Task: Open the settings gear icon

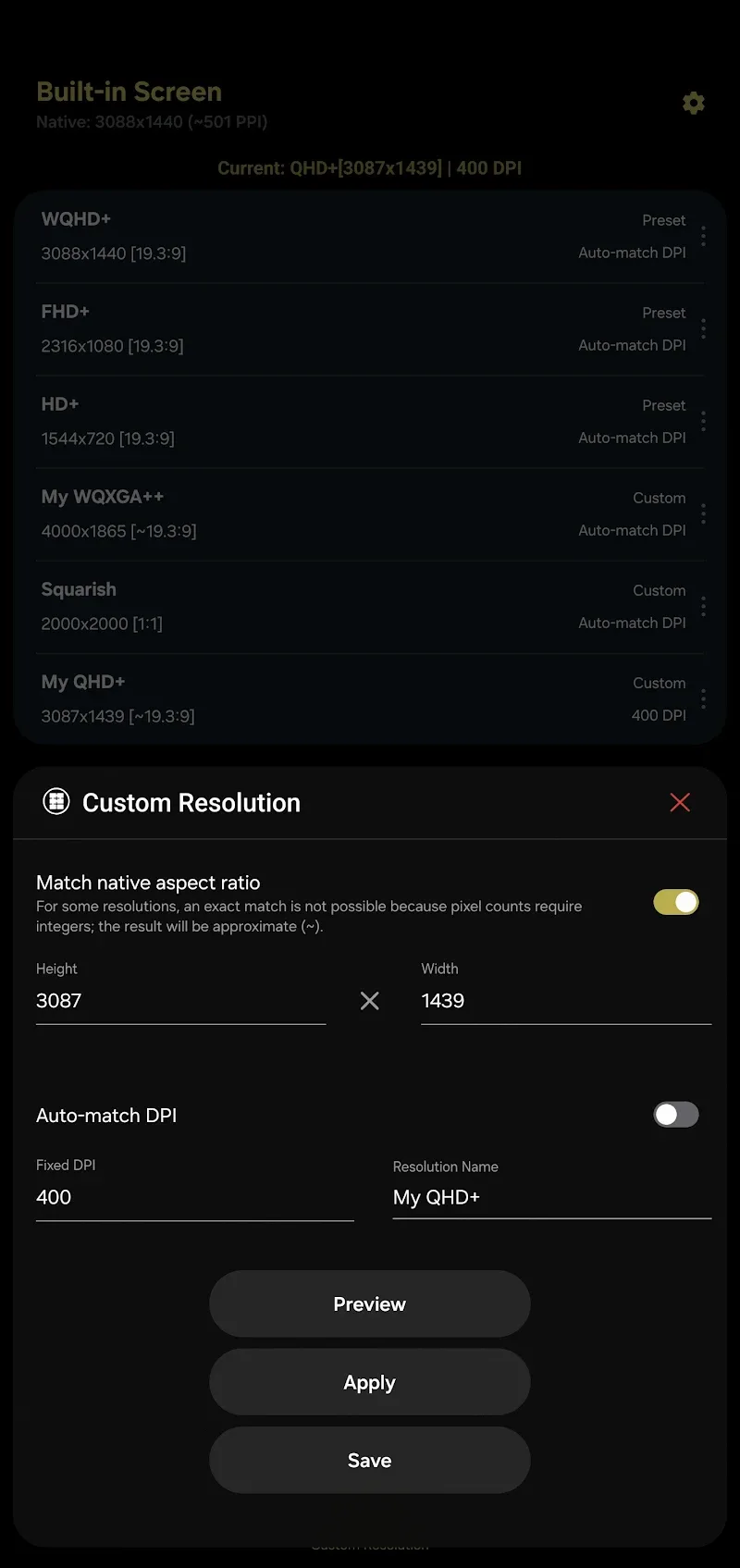Action: 693,103
